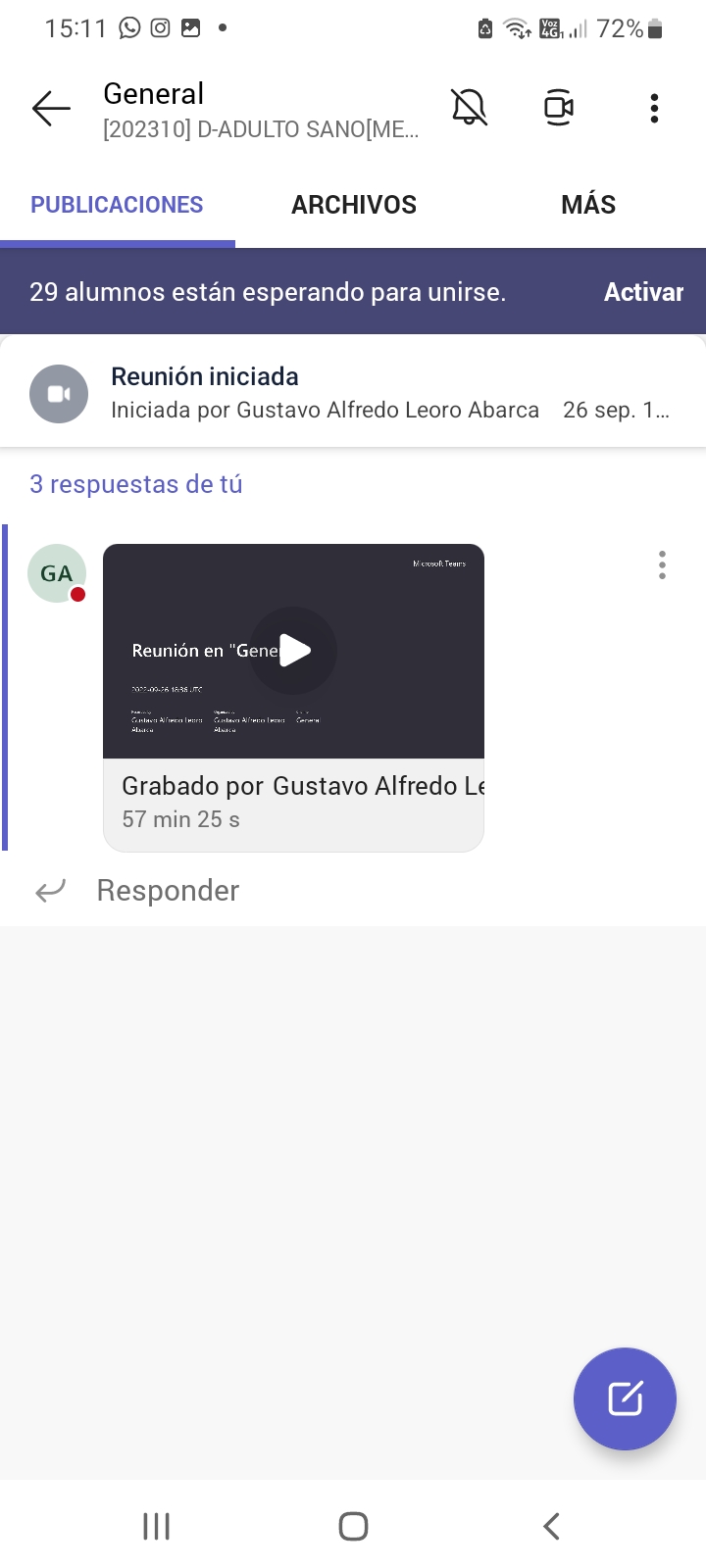Tap Activar to let waiting students join
706x1568 pixels.
point(643,292)
